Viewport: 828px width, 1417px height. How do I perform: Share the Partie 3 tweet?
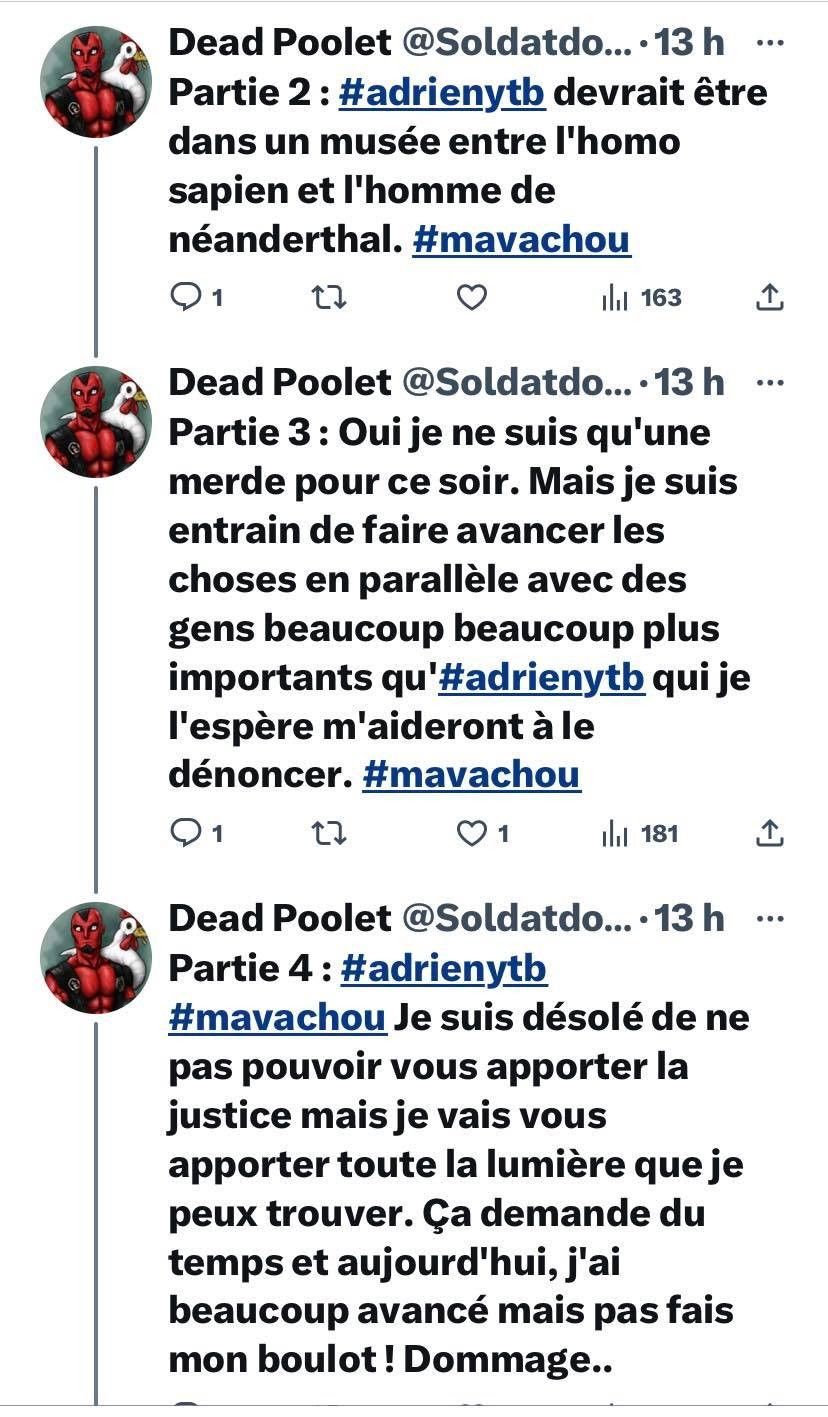pos(768,833)
